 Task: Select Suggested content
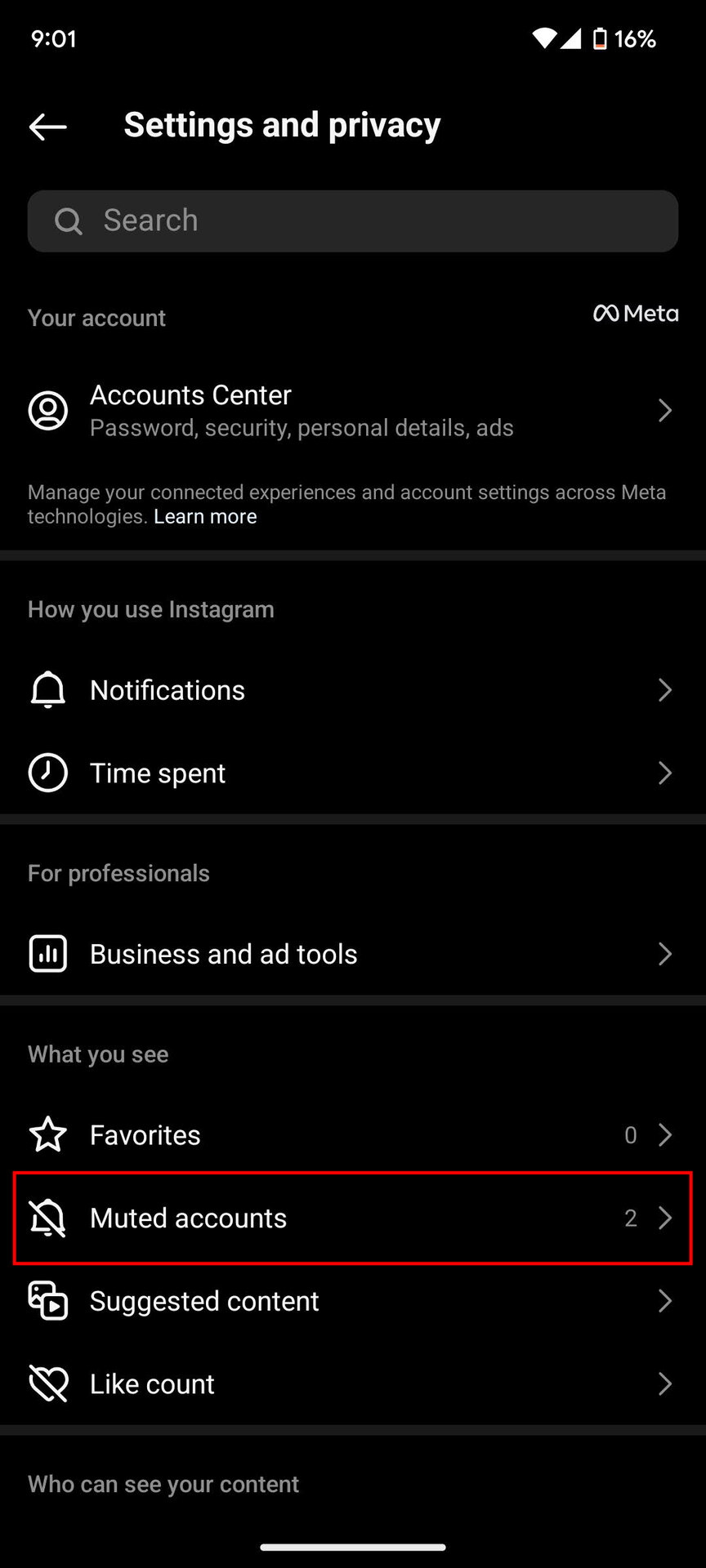(353, 1301)
